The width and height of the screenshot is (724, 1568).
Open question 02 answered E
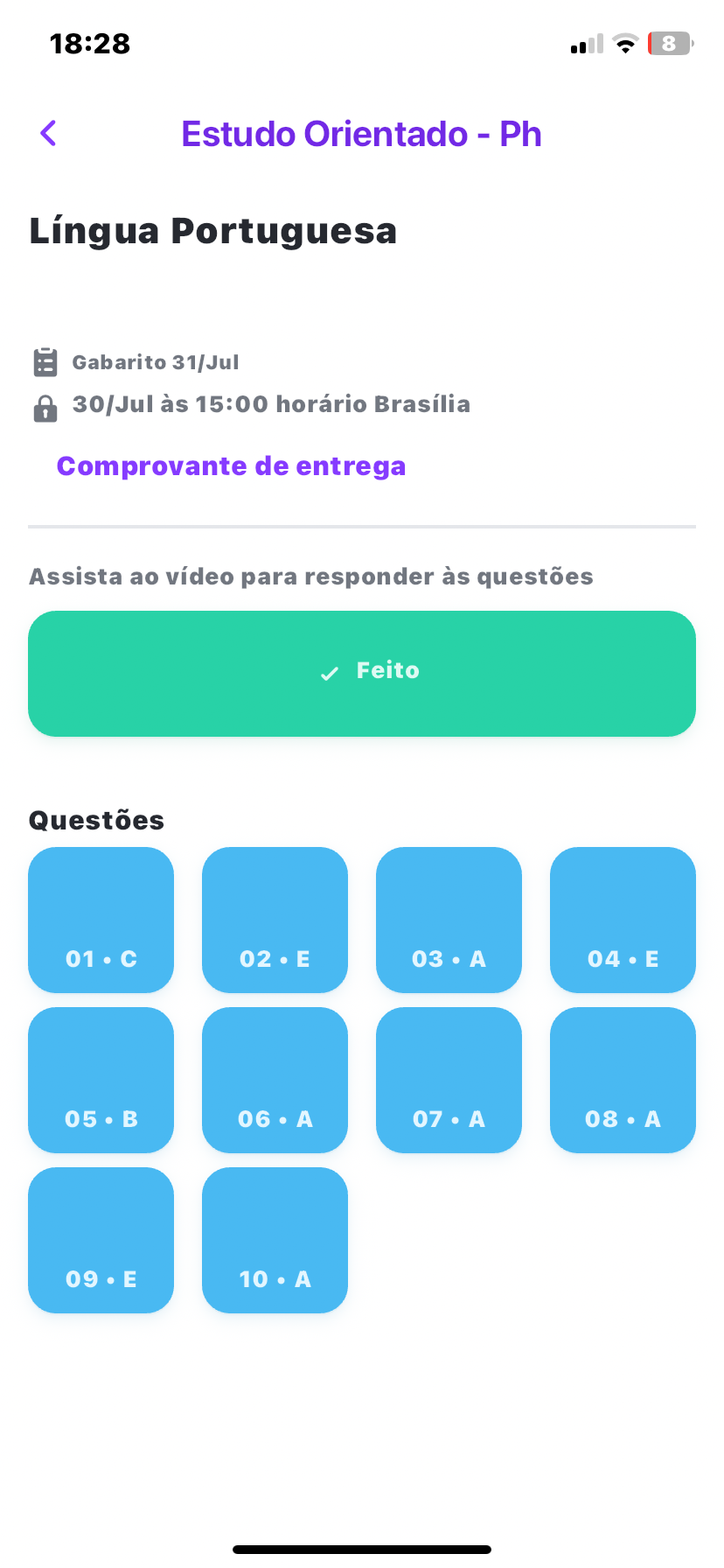point(275,920)
